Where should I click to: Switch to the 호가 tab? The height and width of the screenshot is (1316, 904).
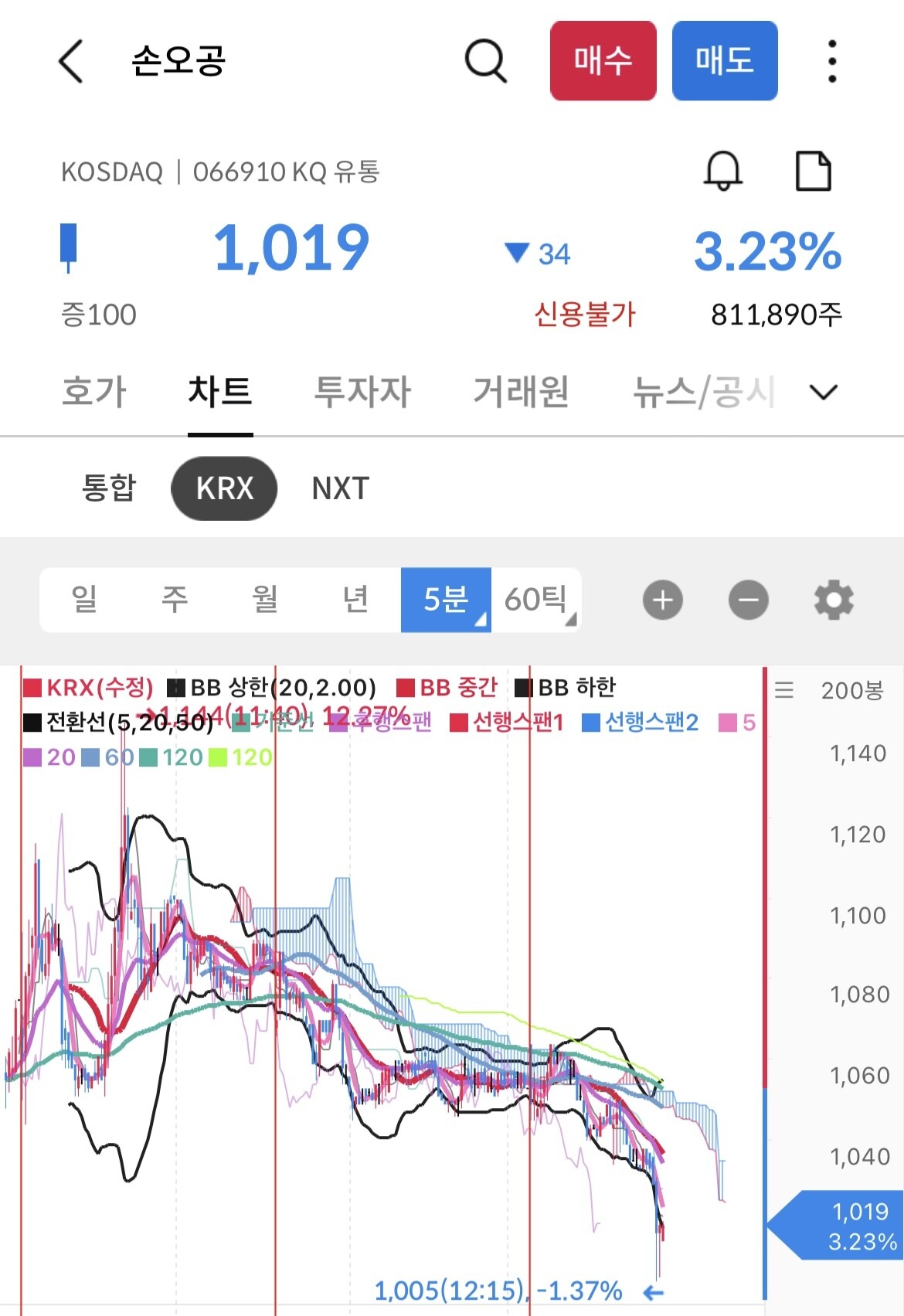click(94, 391)
